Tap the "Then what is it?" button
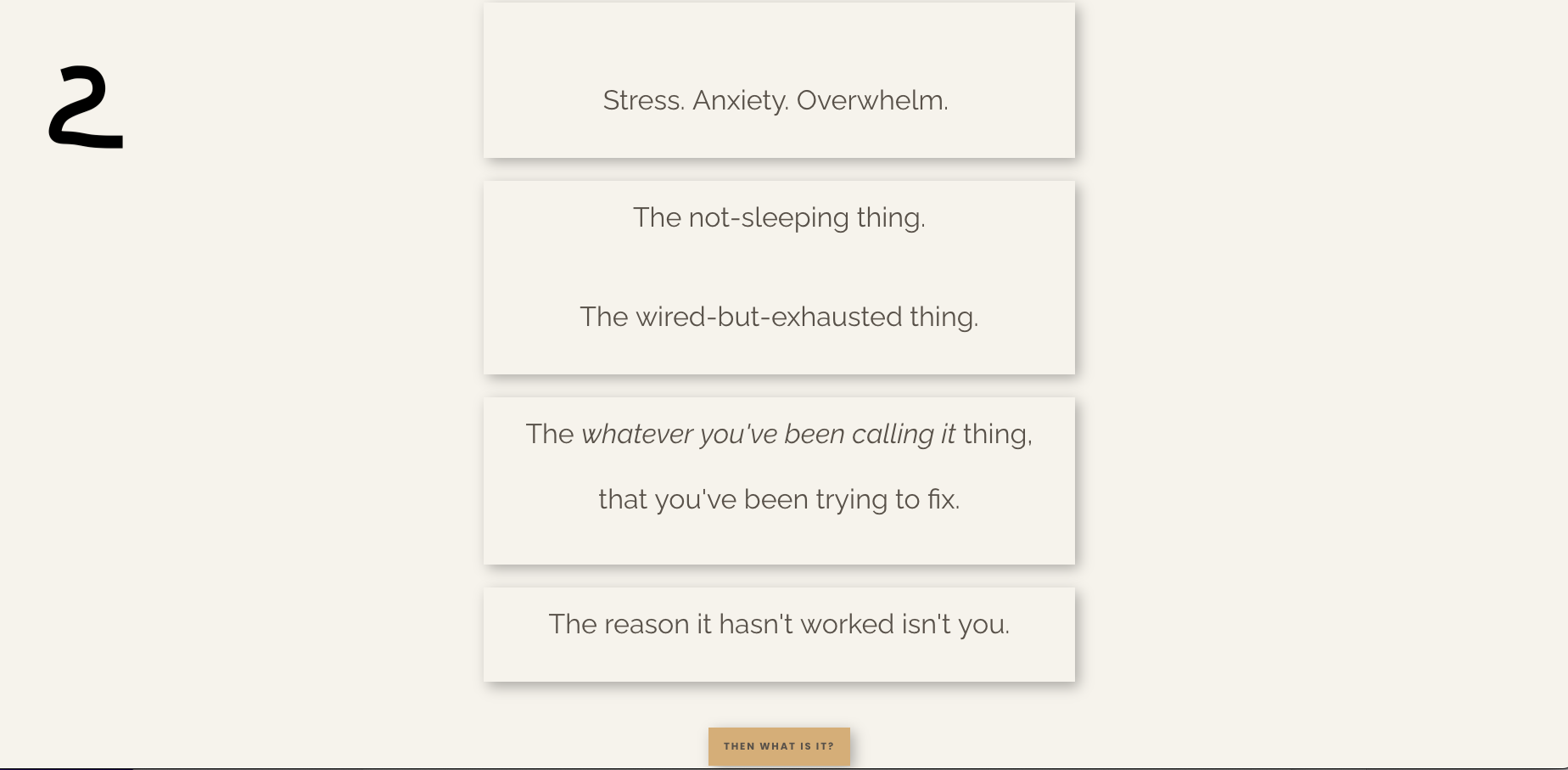Screen dimensions: 1568x770 (779, 746)
